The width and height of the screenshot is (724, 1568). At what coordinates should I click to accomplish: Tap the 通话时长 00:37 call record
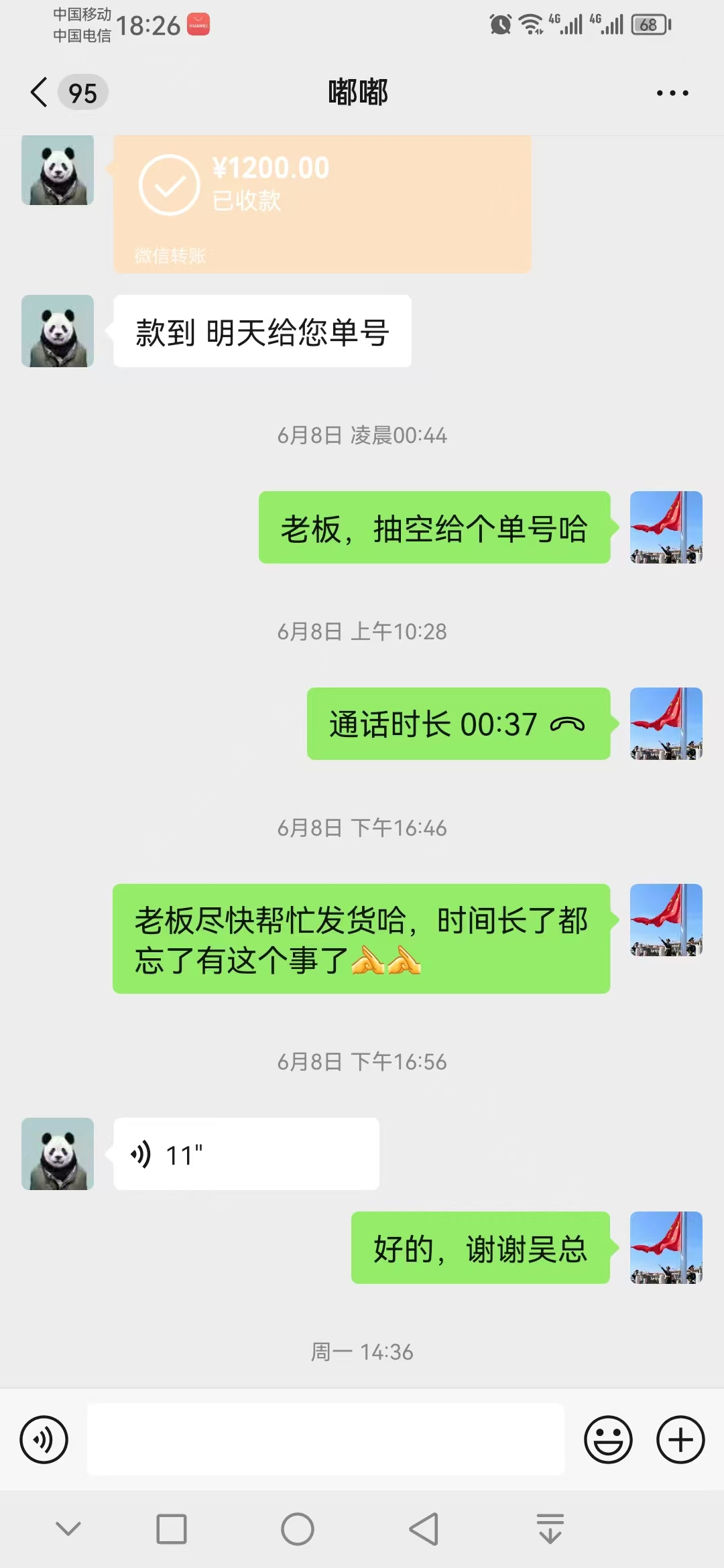pyautogui.click(x=459, y=724)
